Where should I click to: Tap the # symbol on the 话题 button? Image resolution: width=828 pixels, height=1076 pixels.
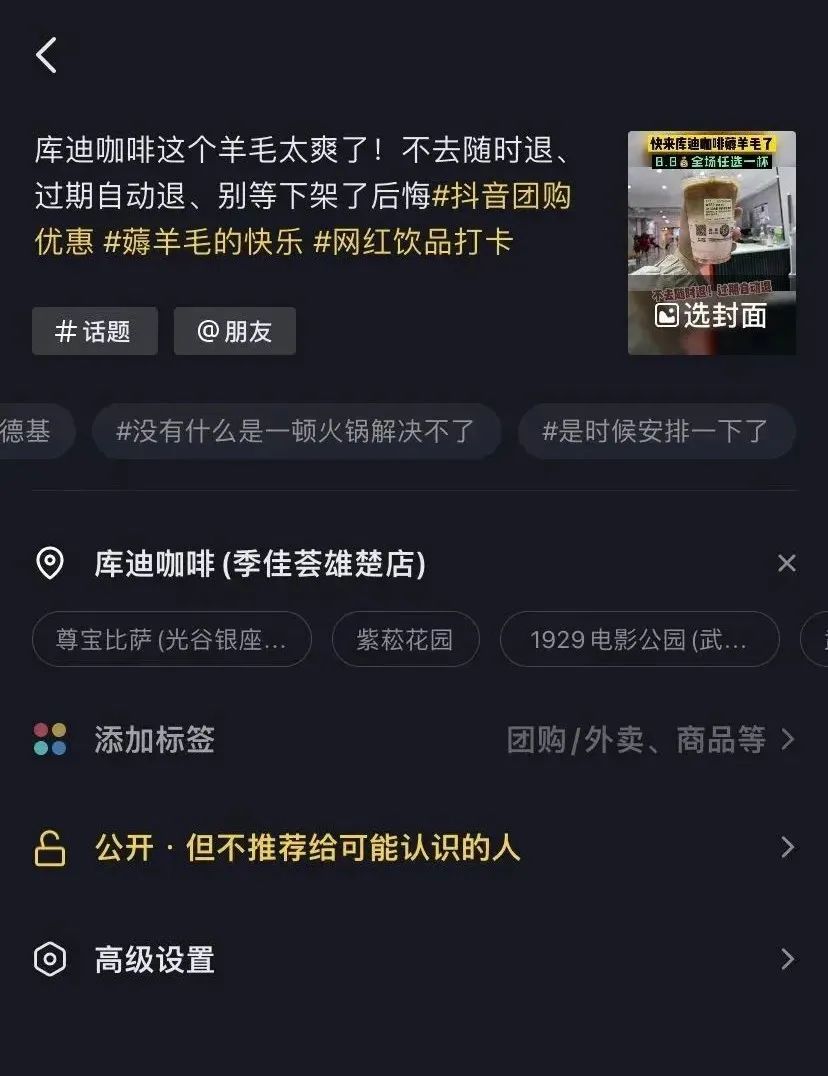point(68,331)
